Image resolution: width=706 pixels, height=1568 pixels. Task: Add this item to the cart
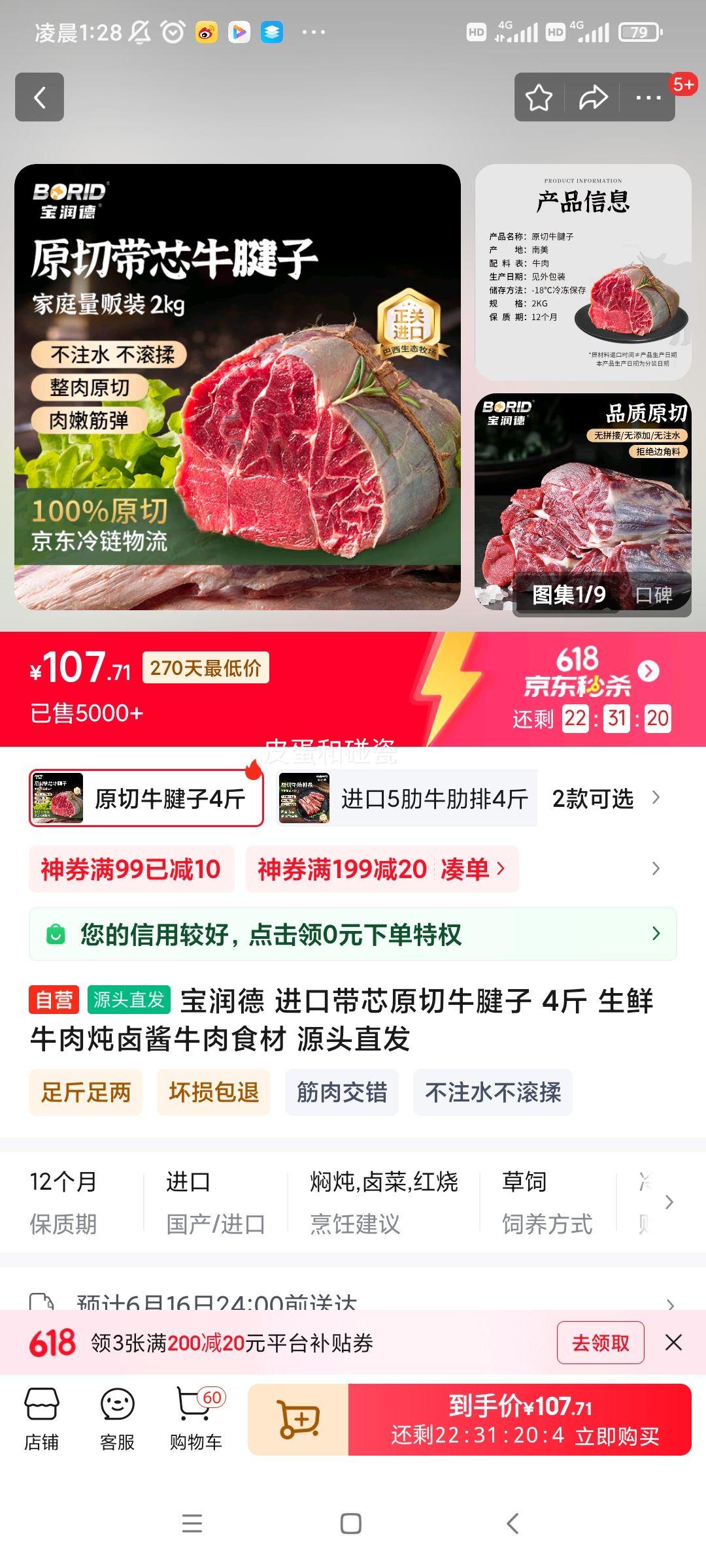click(299, 1419)
